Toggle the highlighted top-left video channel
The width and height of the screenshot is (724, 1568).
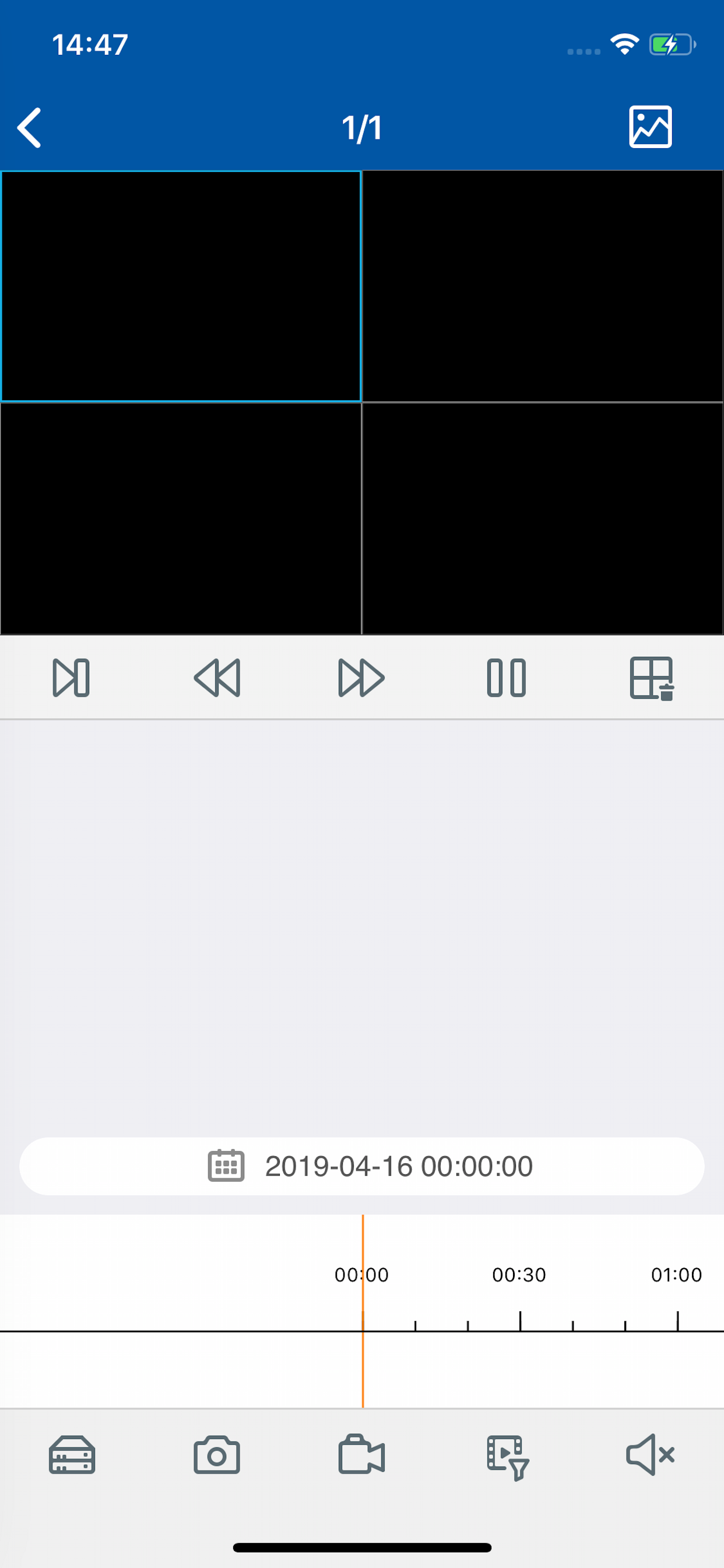point(181,285)
